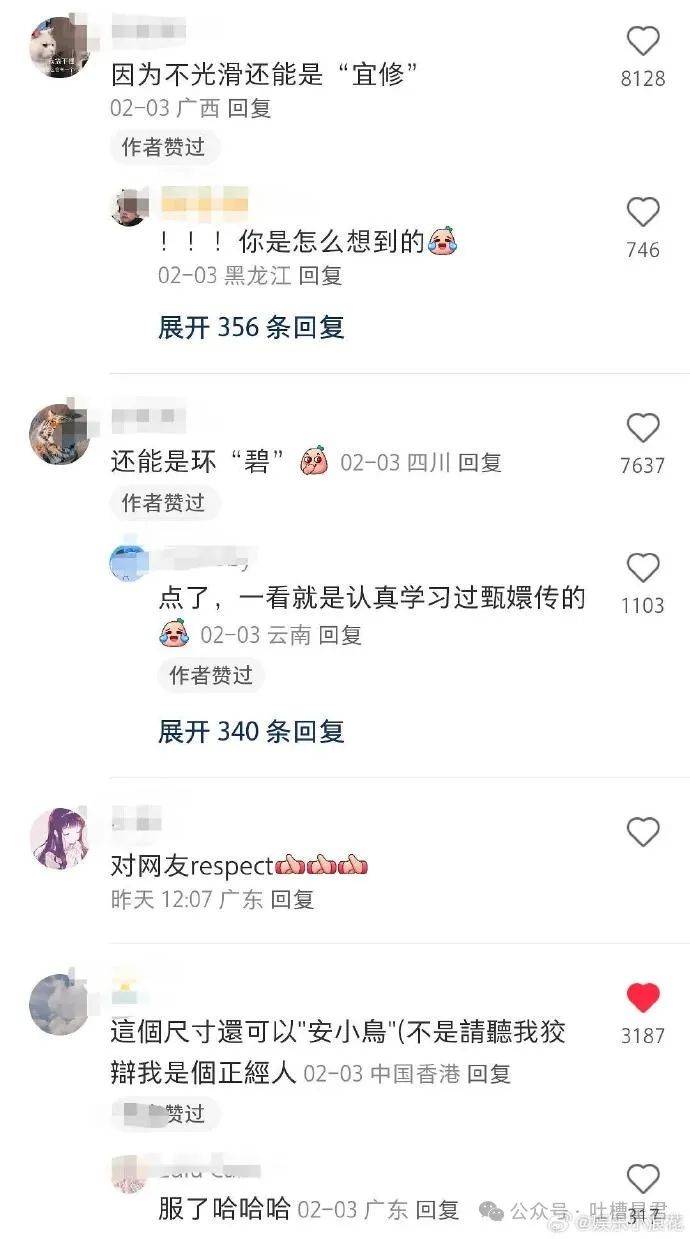The image size is (690, 1239).
Task: Like the reply "服了哈哈哈"
Action: point(643,1180)
